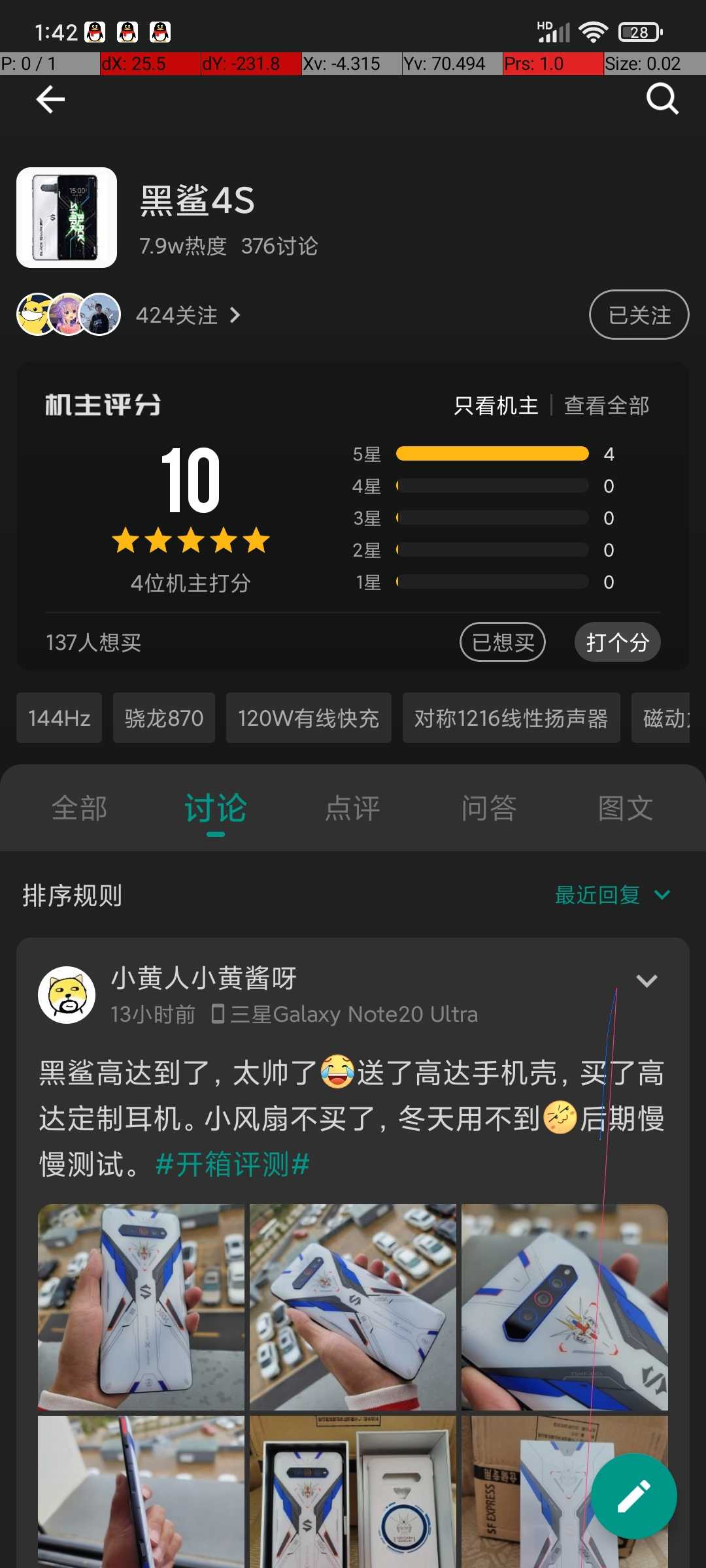Image resolution: width=706 pixels, height=1568 pixels.
Task: Select the 144Hz tag chip
Action: [59, 718]
